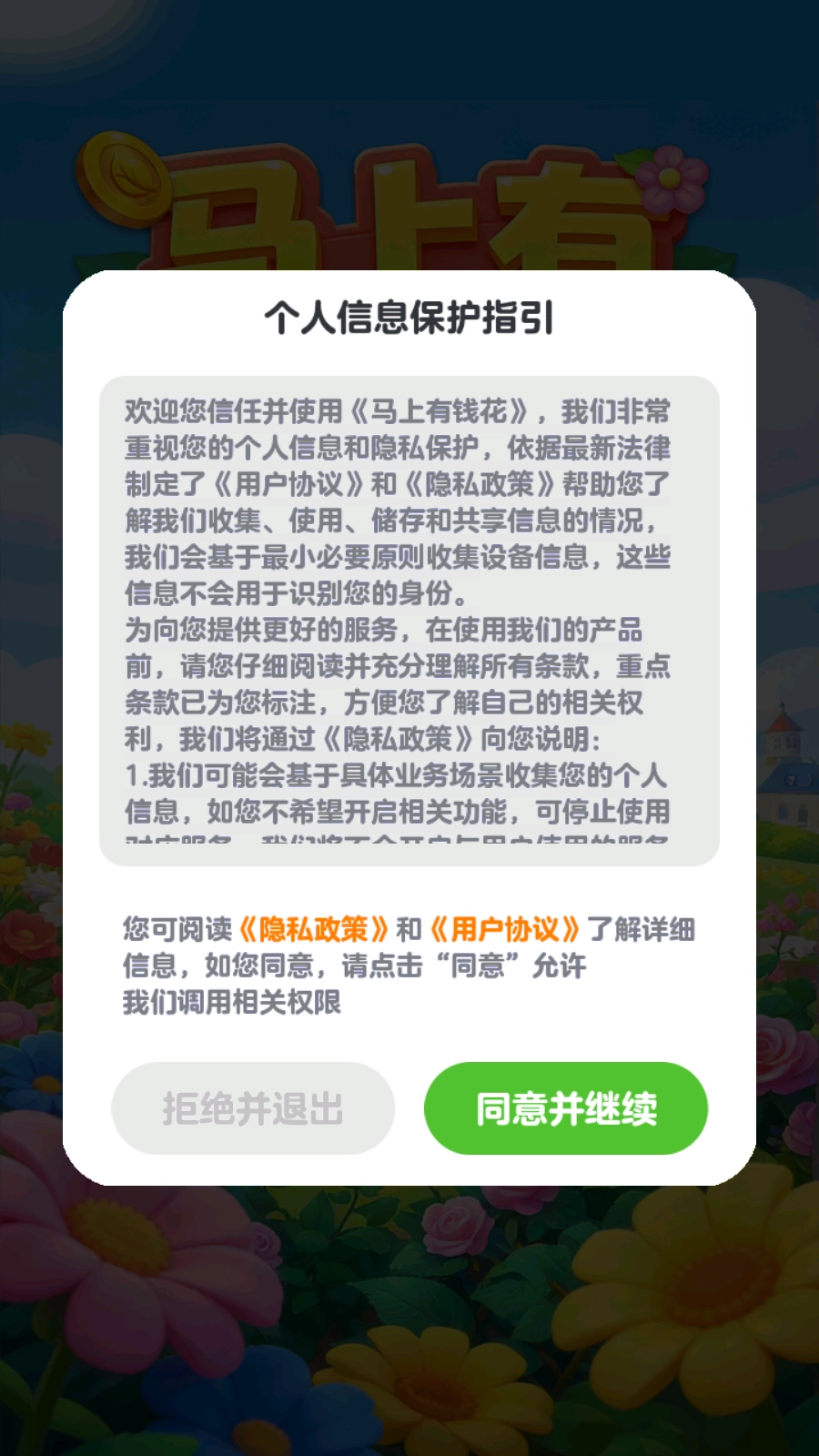Image resolution: width=819 pixels, height=1456 pixels.
Task: Click inside the gray scrollable text area
Action: [x=409, y=619]
